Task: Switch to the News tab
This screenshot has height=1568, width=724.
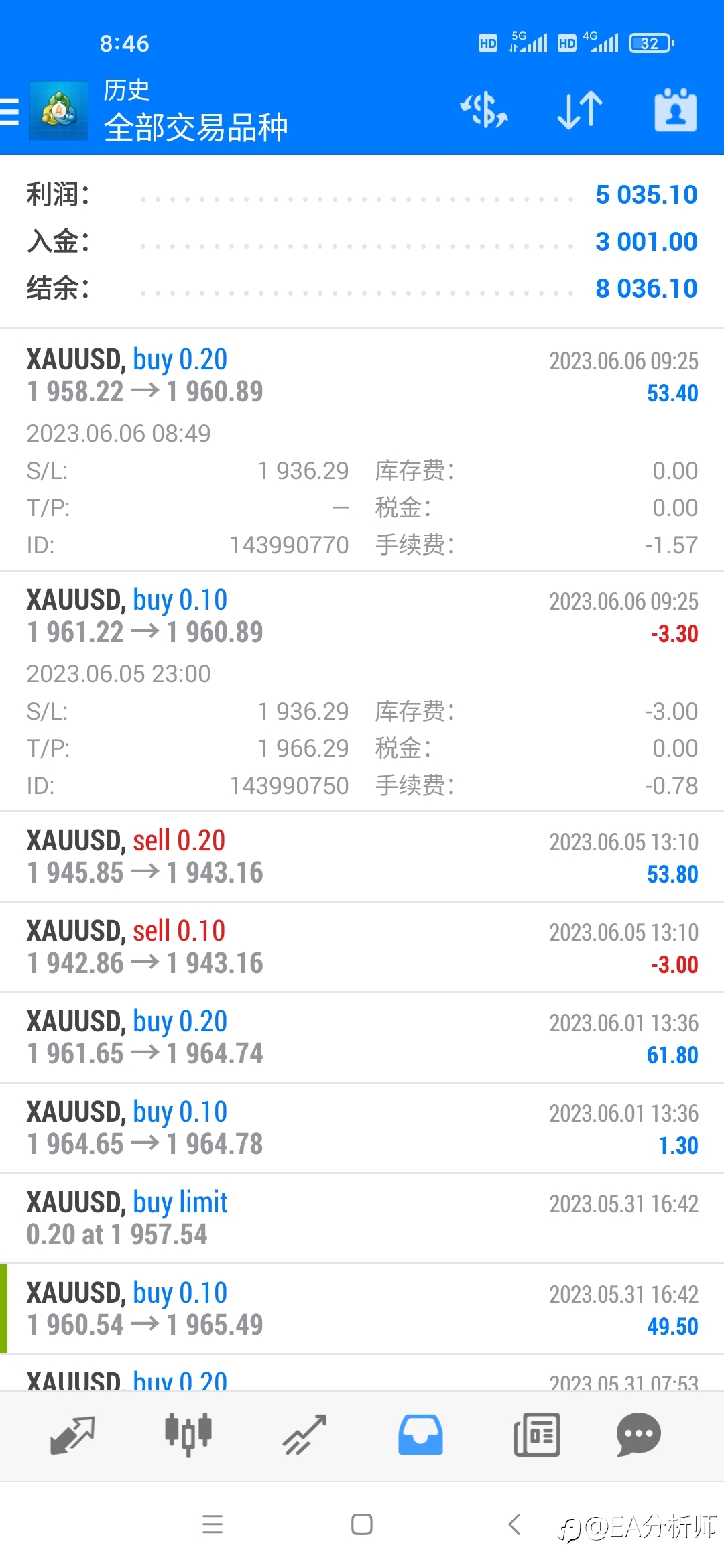Action: tap(536, 1435)
